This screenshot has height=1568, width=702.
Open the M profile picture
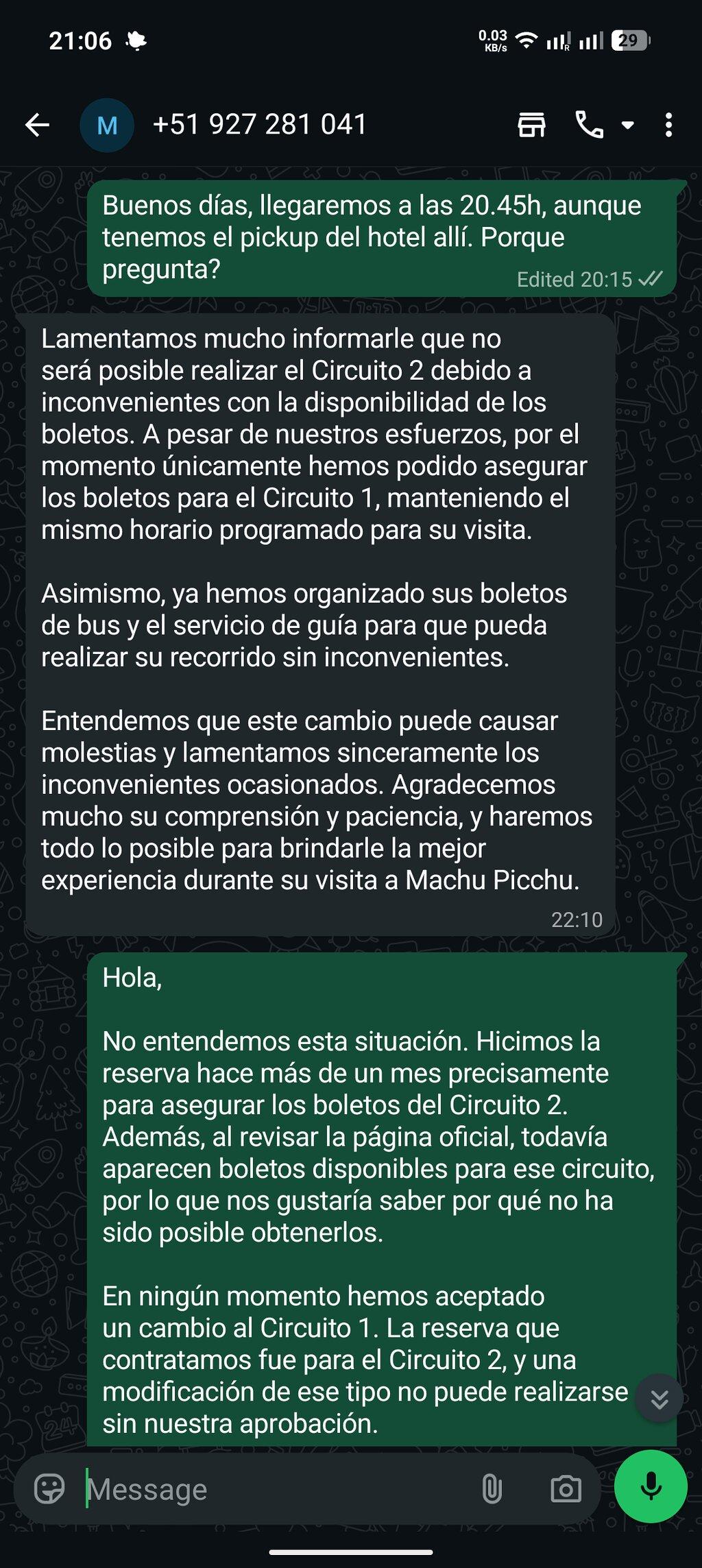[x=107, y=125]
